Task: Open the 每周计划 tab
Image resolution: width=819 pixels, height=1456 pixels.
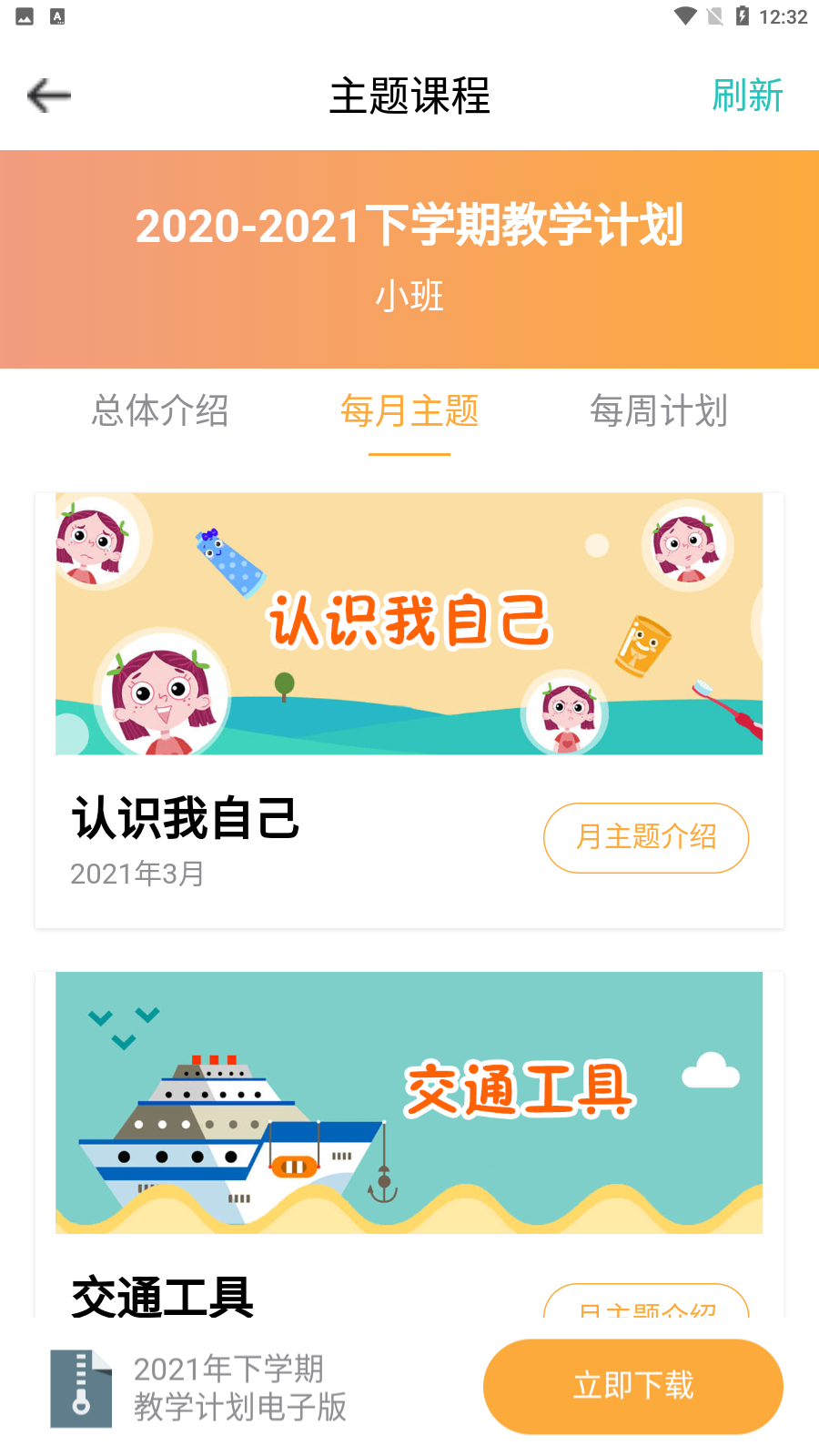Action: point(658,413)
